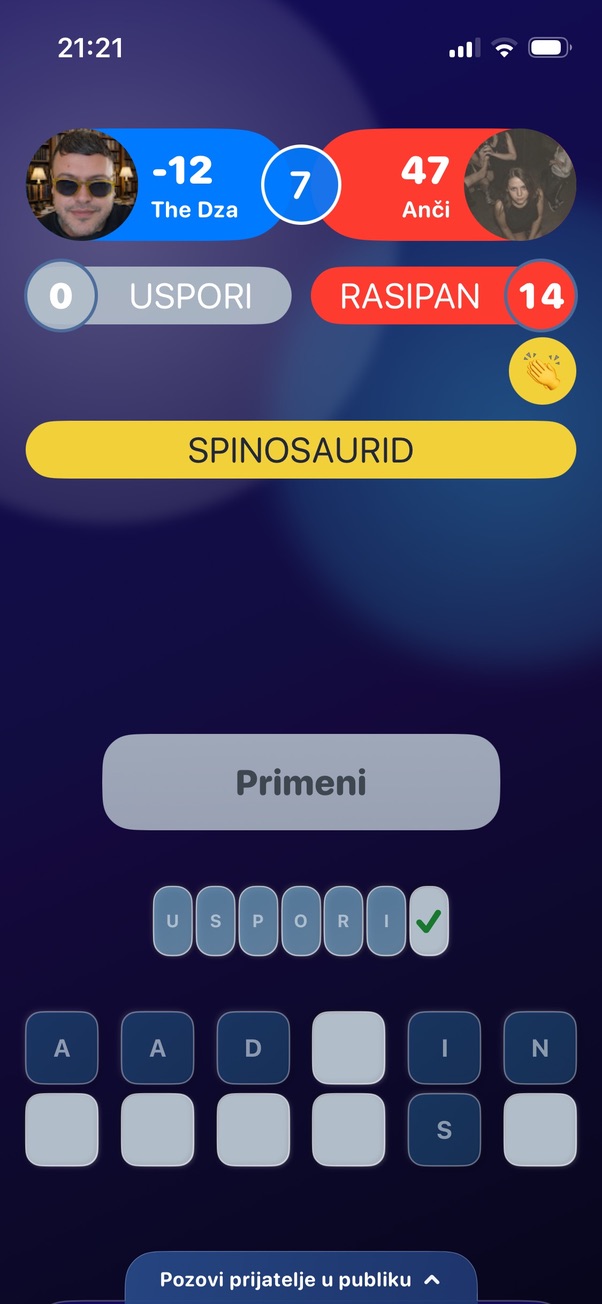This screenshot has height=1304, width=602.
Task: Confirm the word with the green checkmark
Action: click(x=429, y=921)
